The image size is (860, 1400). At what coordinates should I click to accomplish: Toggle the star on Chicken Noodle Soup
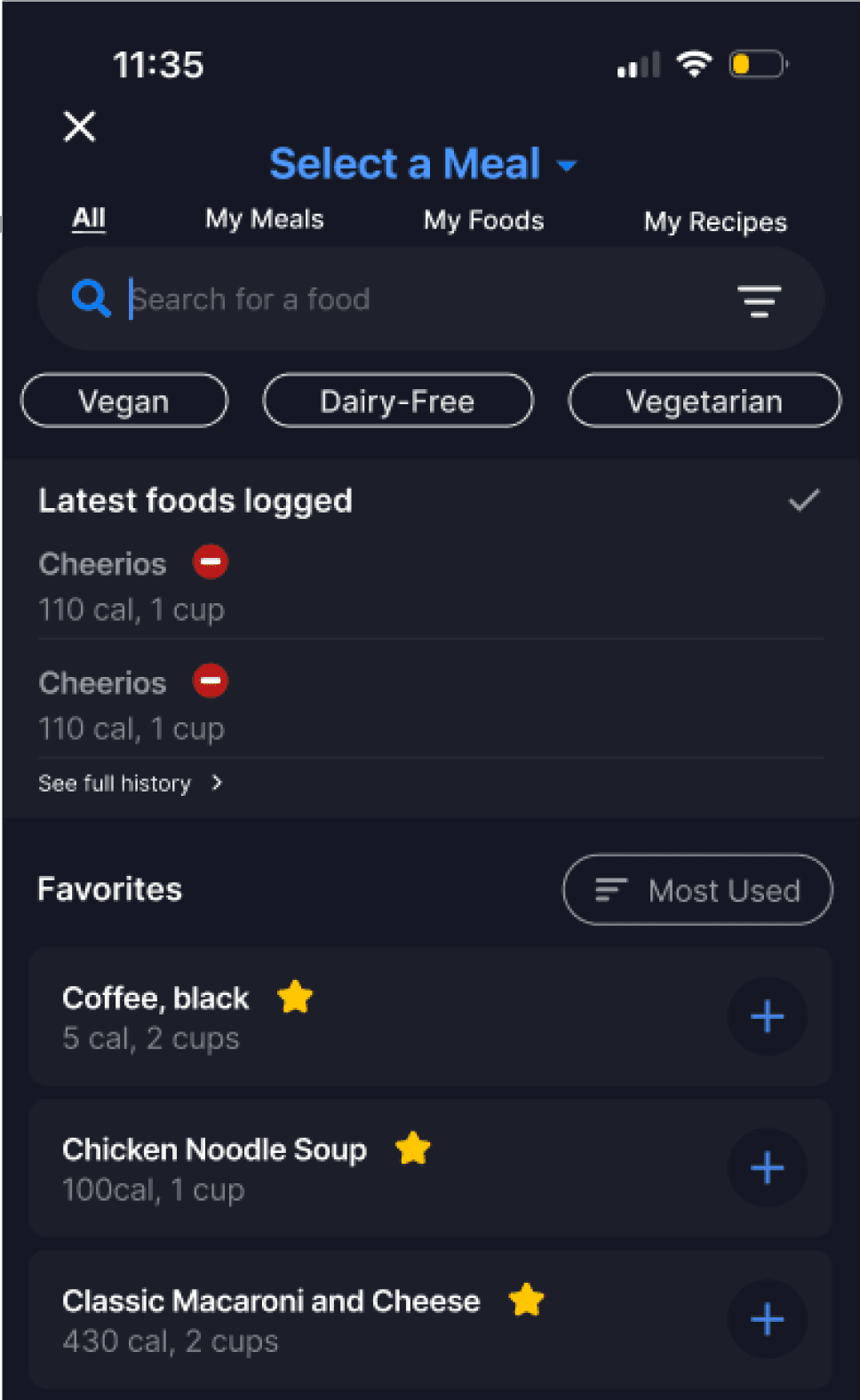point(413,1149)
